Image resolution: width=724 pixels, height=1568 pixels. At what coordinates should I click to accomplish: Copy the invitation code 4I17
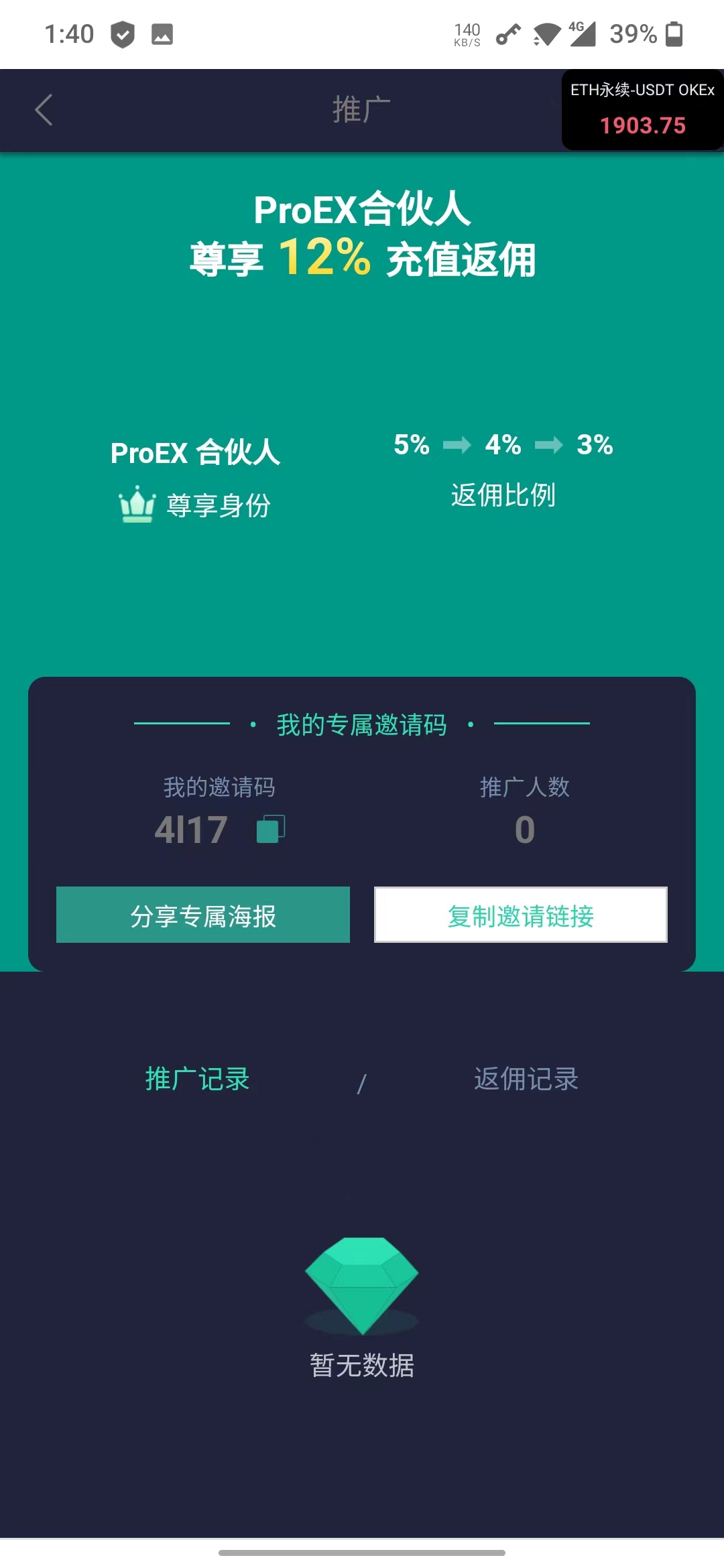click(271, 830)
